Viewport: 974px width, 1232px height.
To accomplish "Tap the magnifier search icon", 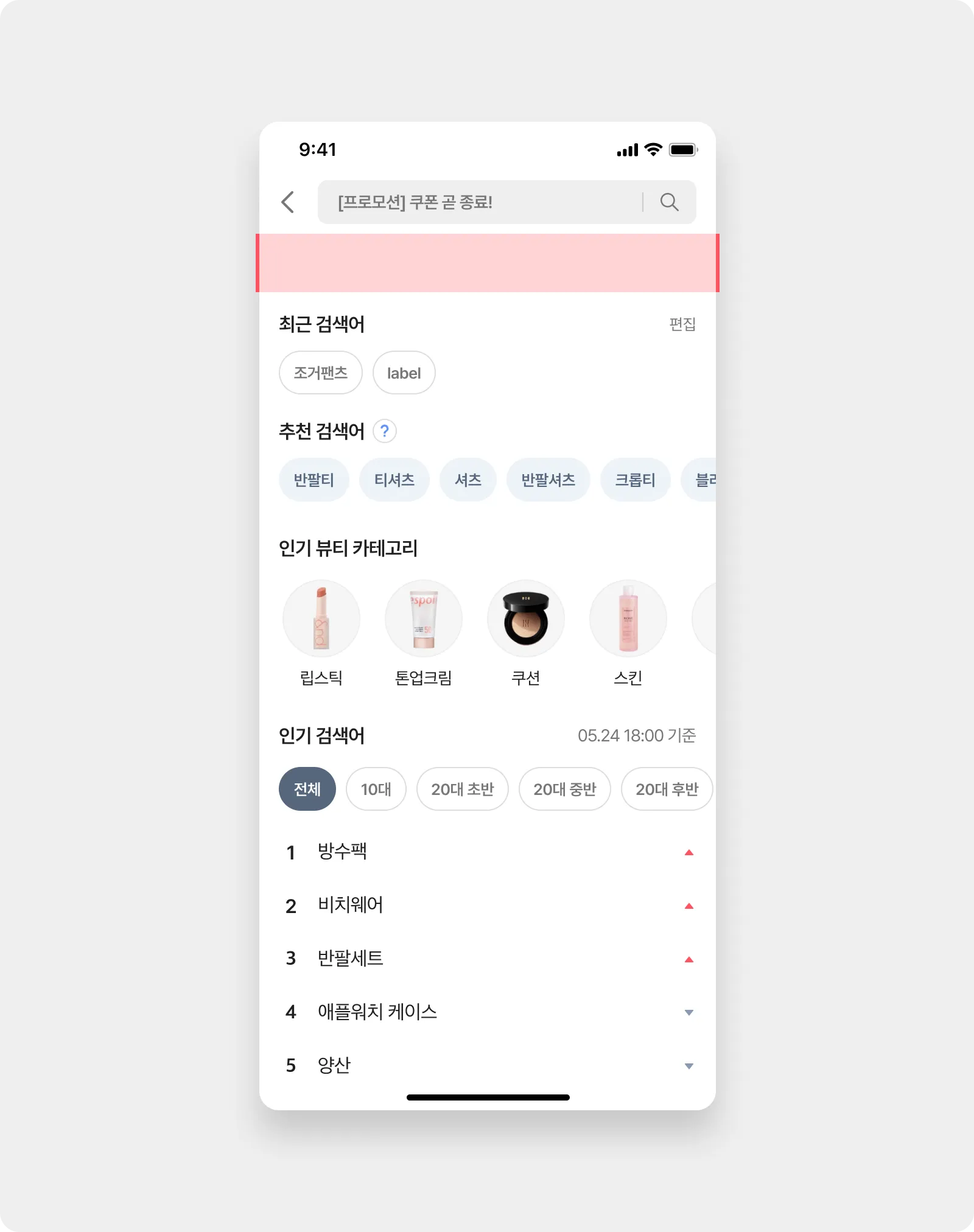I will pos(669,202).
